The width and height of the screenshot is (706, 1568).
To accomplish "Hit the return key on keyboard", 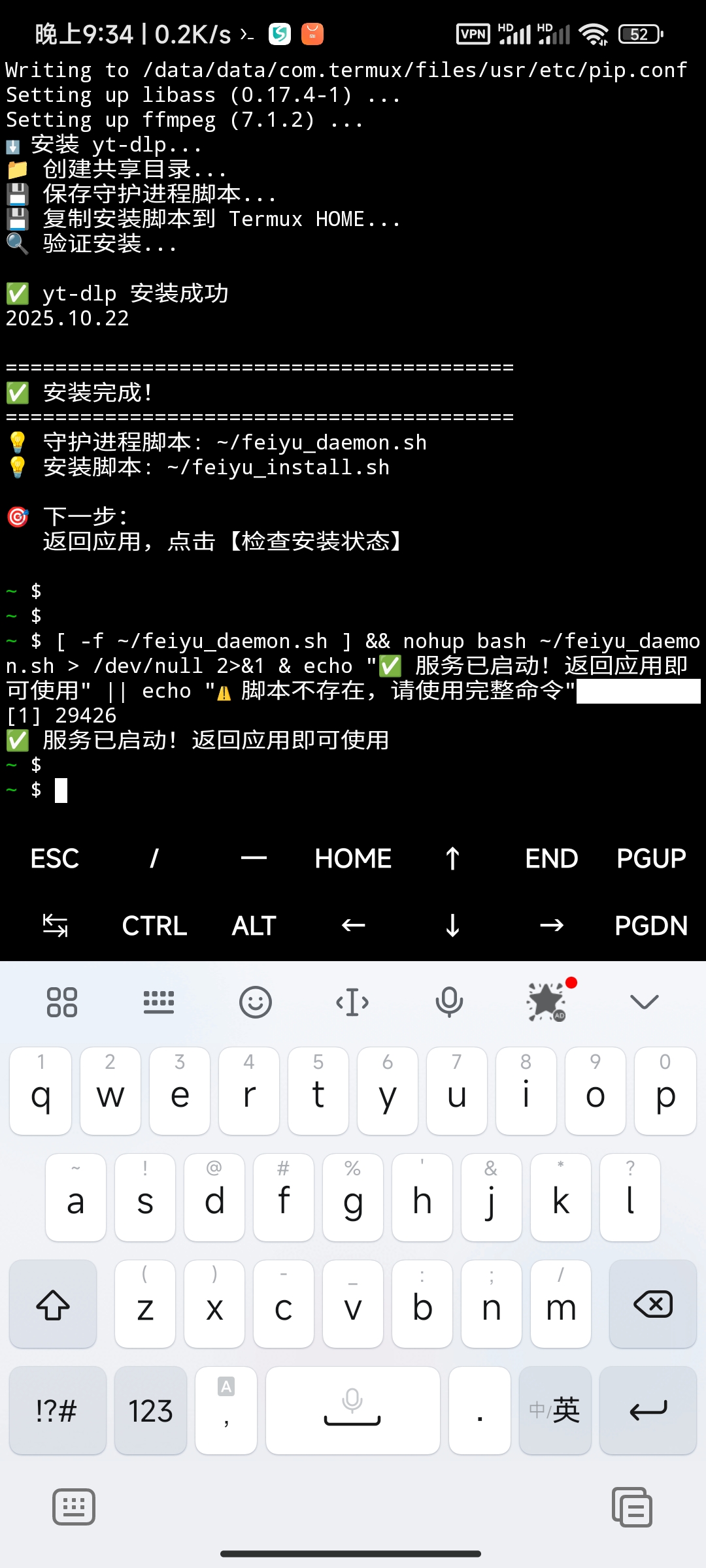I will 648,1411.
